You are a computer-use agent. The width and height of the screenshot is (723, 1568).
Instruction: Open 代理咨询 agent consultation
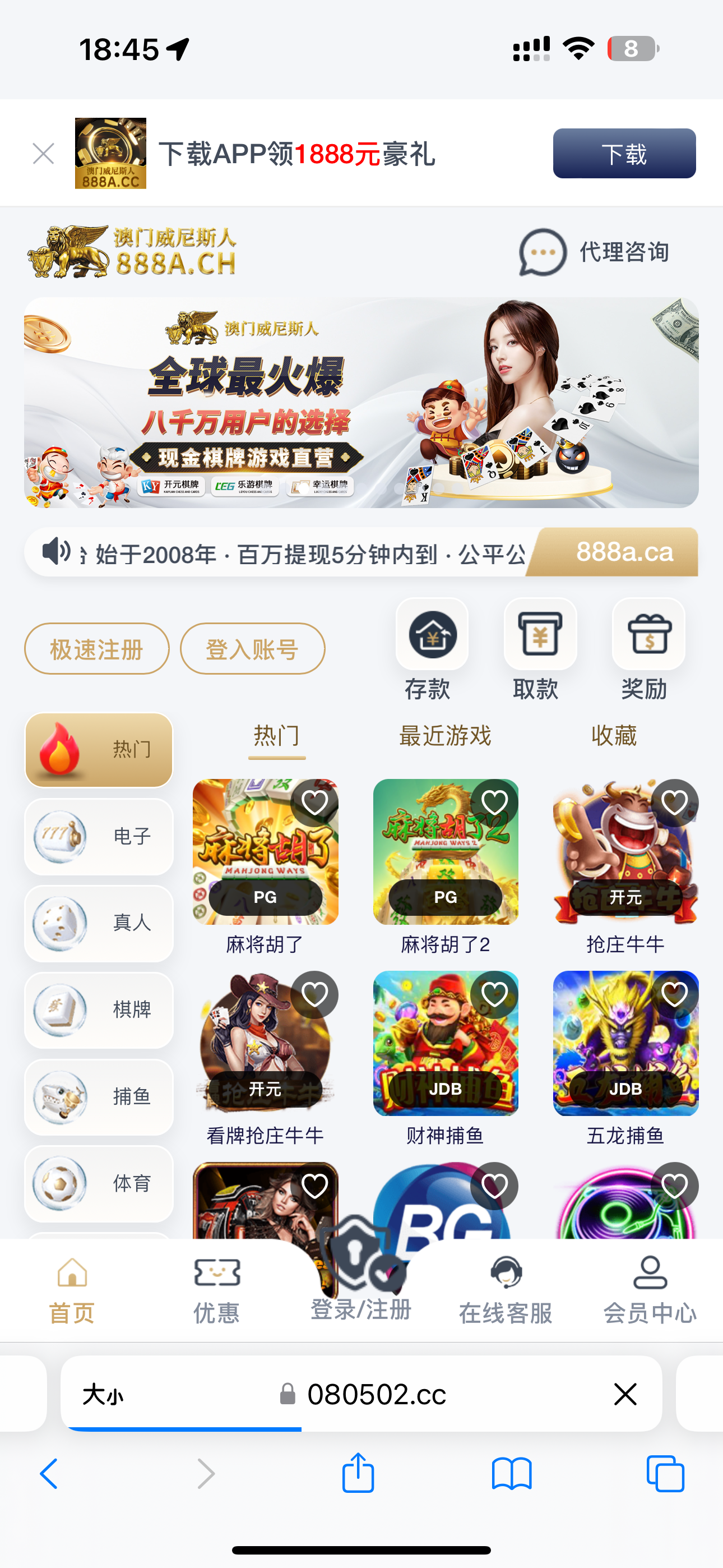tap(594, 252)
